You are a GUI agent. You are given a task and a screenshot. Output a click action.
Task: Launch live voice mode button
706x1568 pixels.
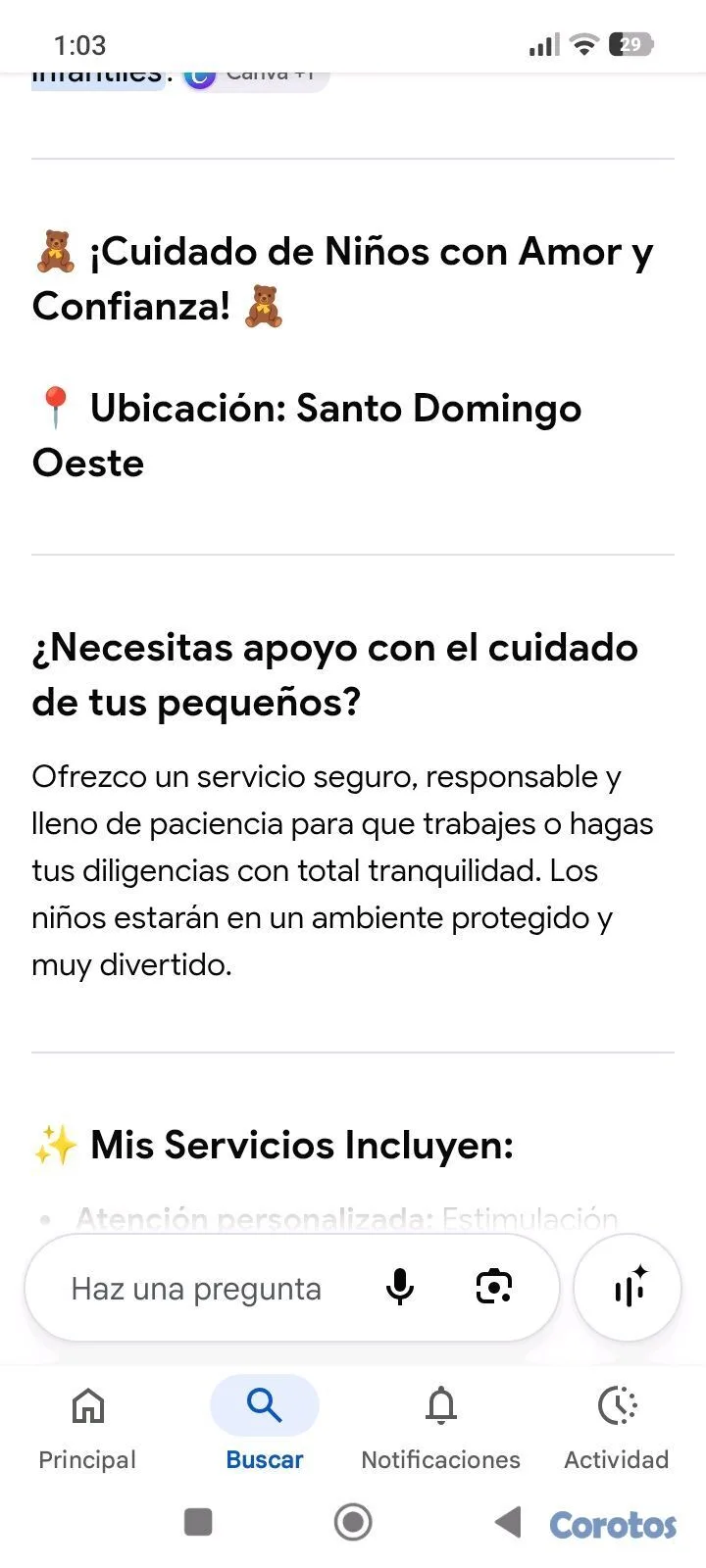pyautogui.click(x=628, y=1288)
